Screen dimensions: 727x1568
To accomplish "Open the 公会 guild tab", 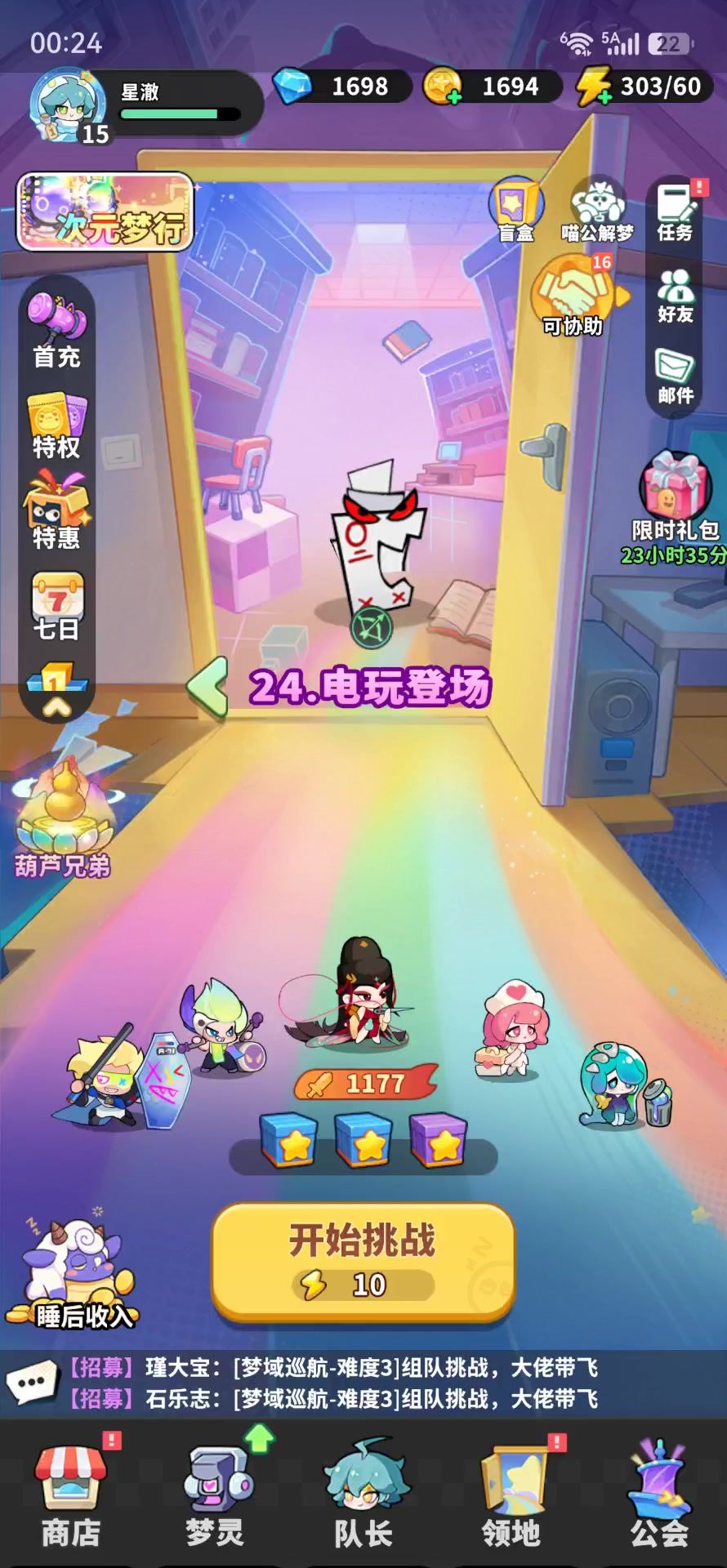I will click(658, 1494).
